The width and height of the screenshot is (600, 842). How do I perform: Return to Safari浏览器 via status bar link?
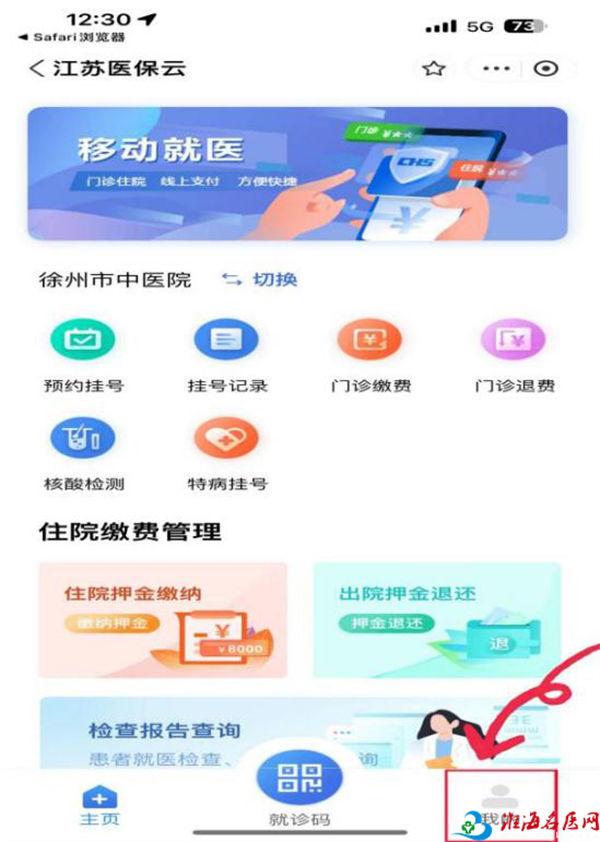point(72,37)
